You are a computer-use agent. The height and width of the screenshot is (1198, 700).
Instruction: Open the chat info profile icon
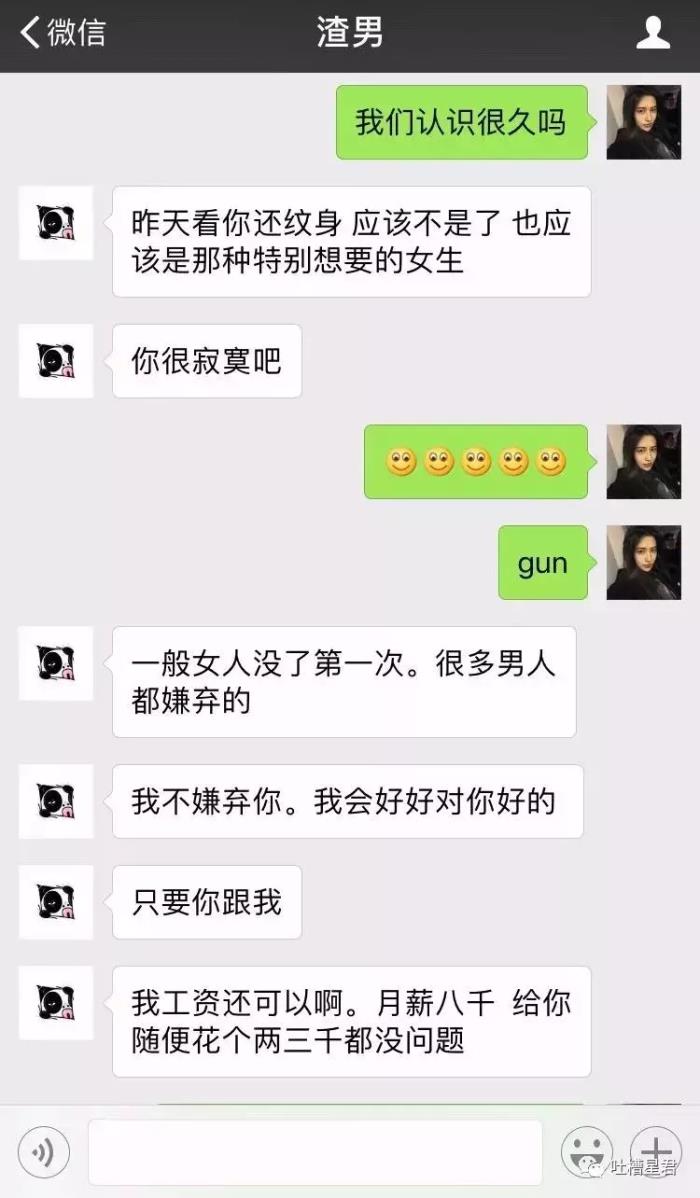[x=653, y=33]
